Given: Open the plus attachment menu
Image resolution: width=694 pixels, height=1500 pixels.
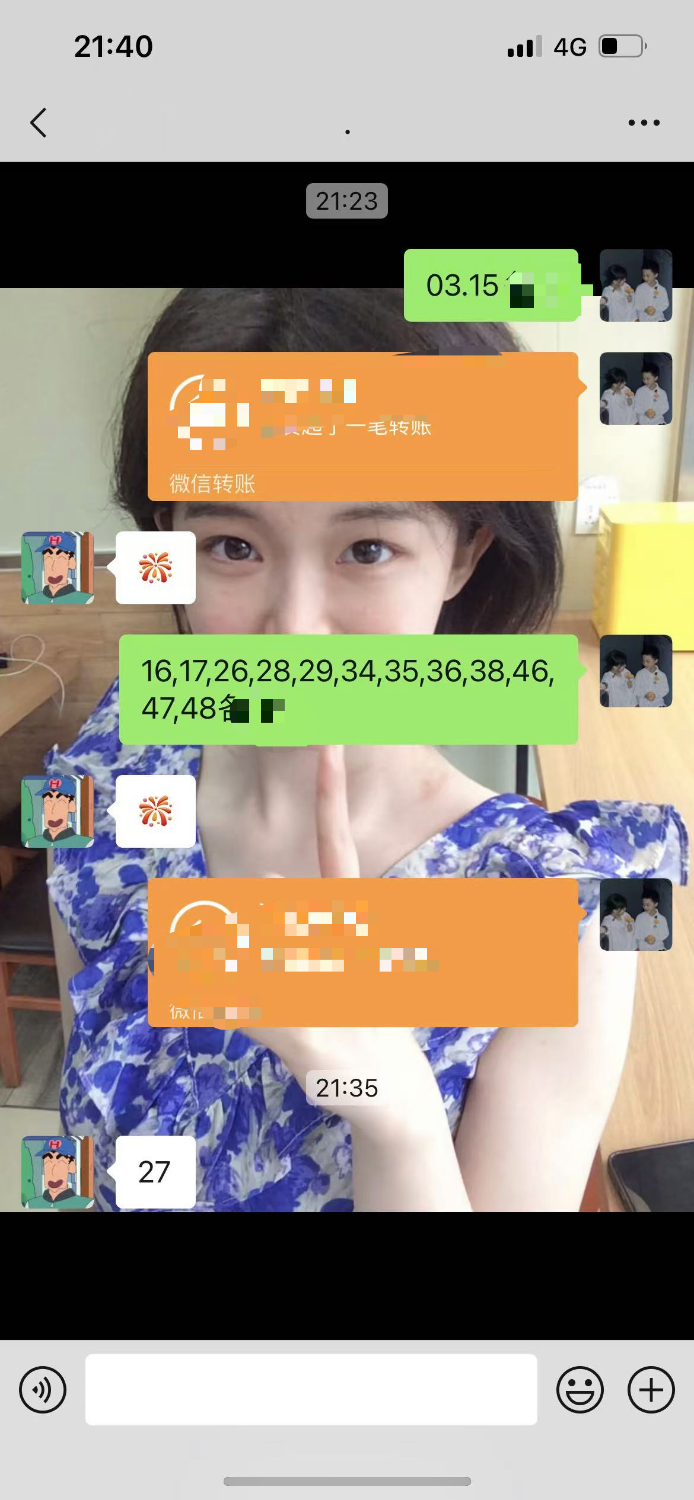Looking at the screenshot, I should coord(651,1390).
